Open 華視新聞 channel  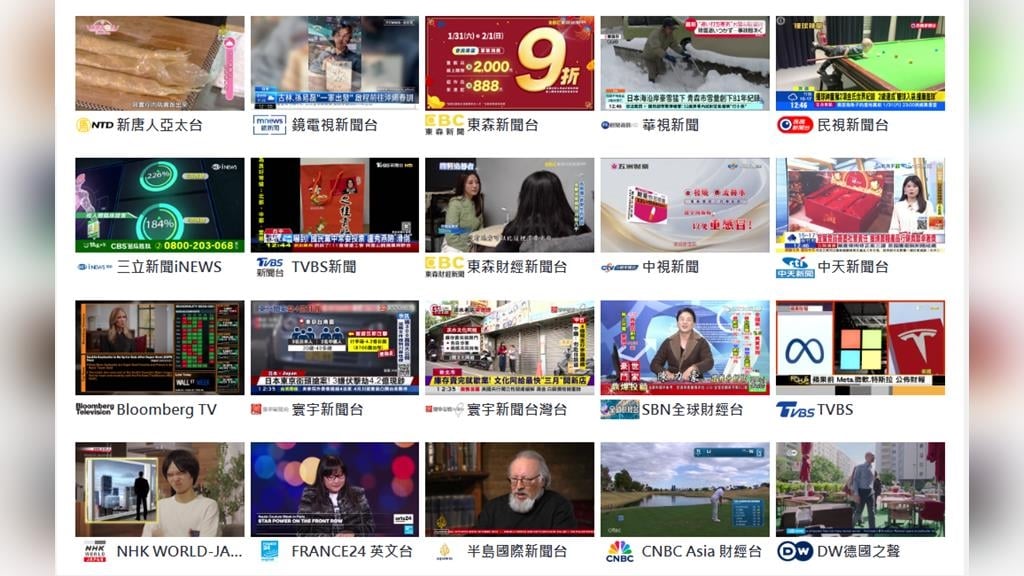click(684, 63)
